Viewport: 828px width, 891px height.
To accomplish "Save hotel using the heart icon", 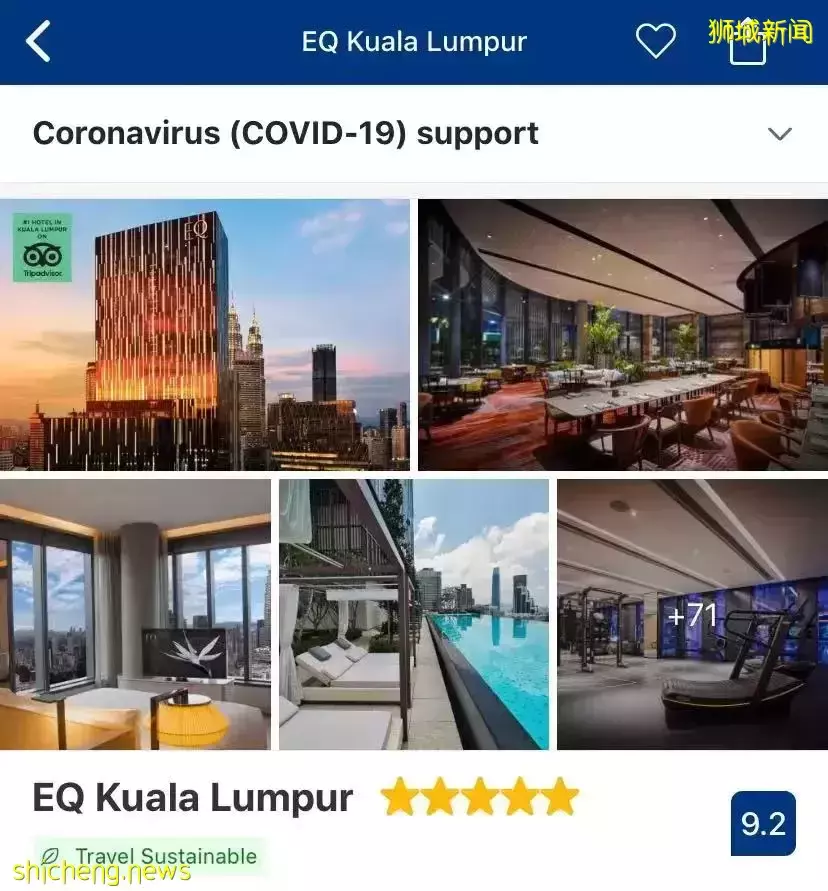I will [x=656, y=41].
